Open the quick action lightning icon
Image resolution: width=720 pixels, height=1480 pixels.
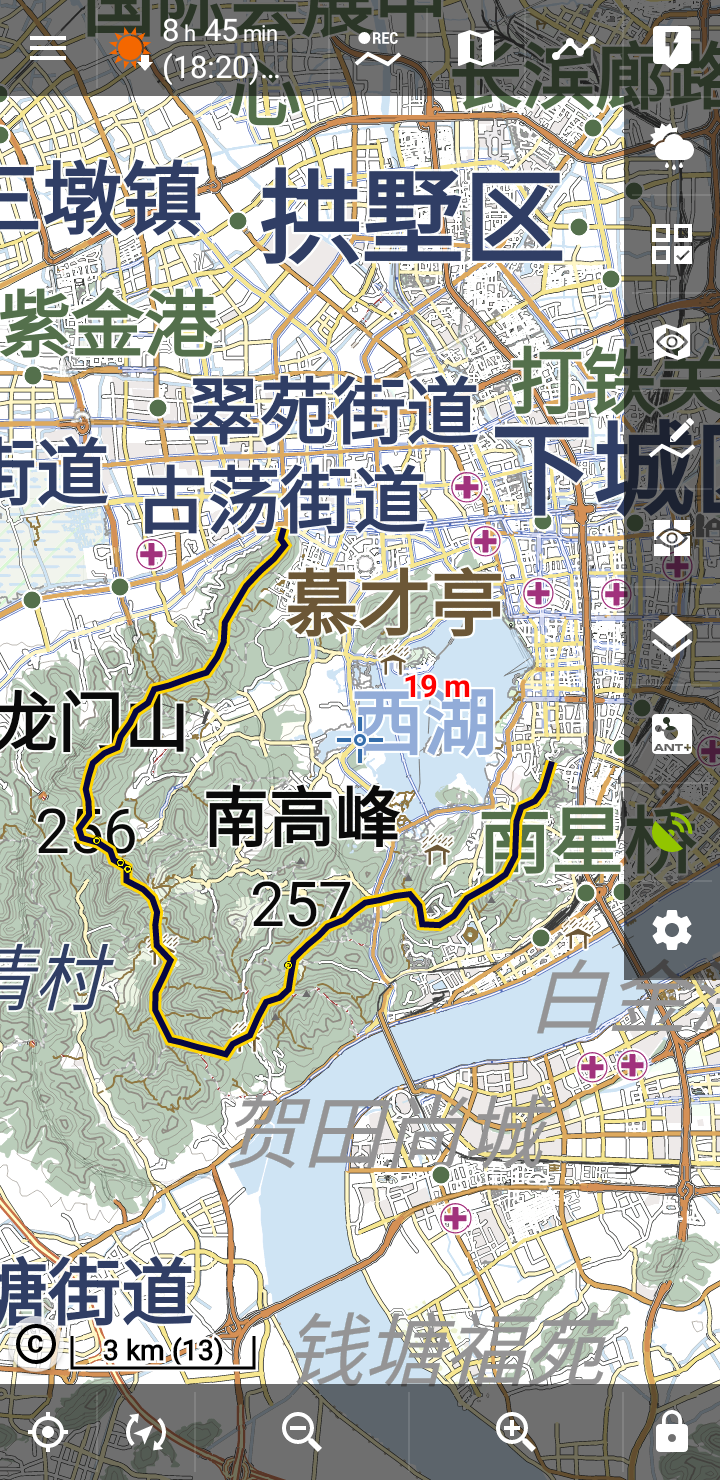(x=671, y=47)
